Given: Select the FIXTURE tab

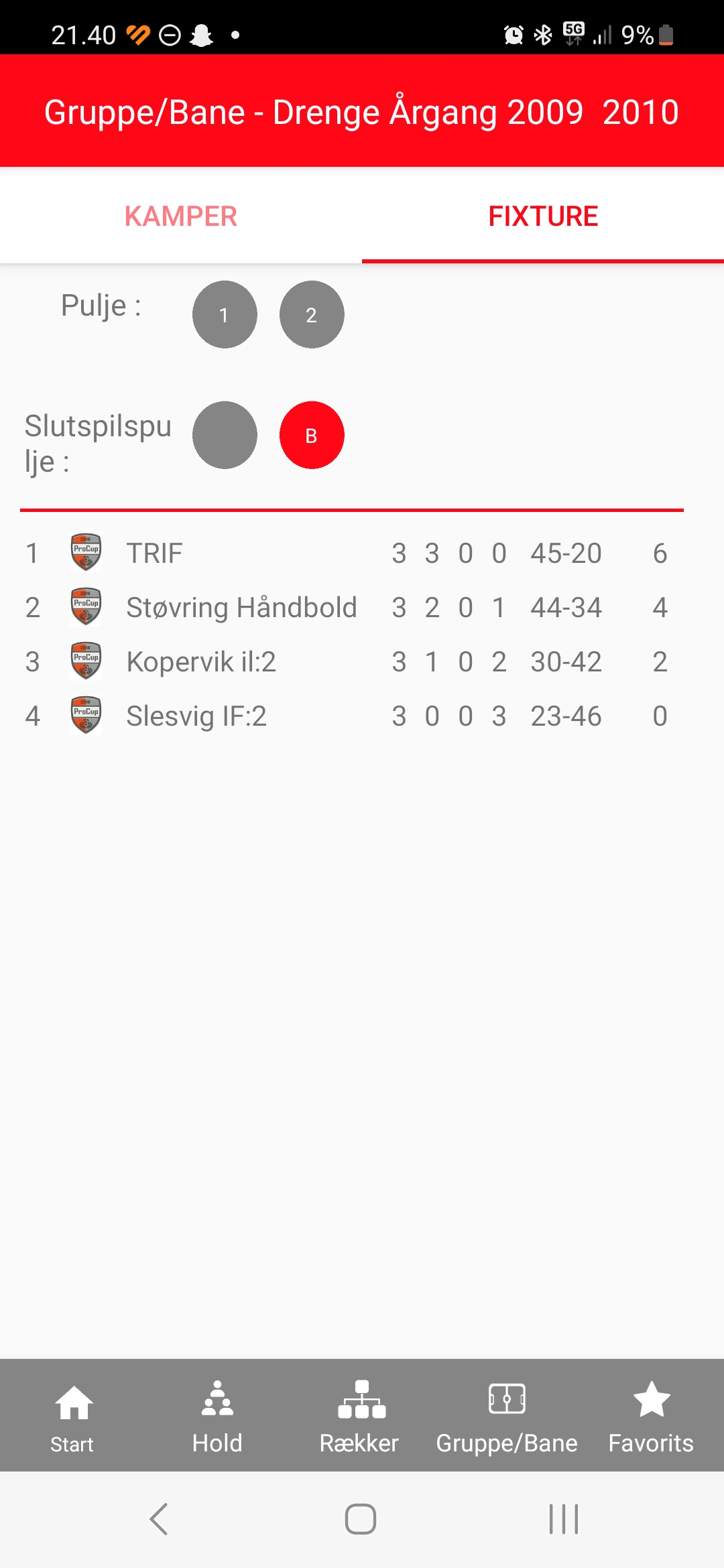Looking at the screenshot, I should coord(543,216).
